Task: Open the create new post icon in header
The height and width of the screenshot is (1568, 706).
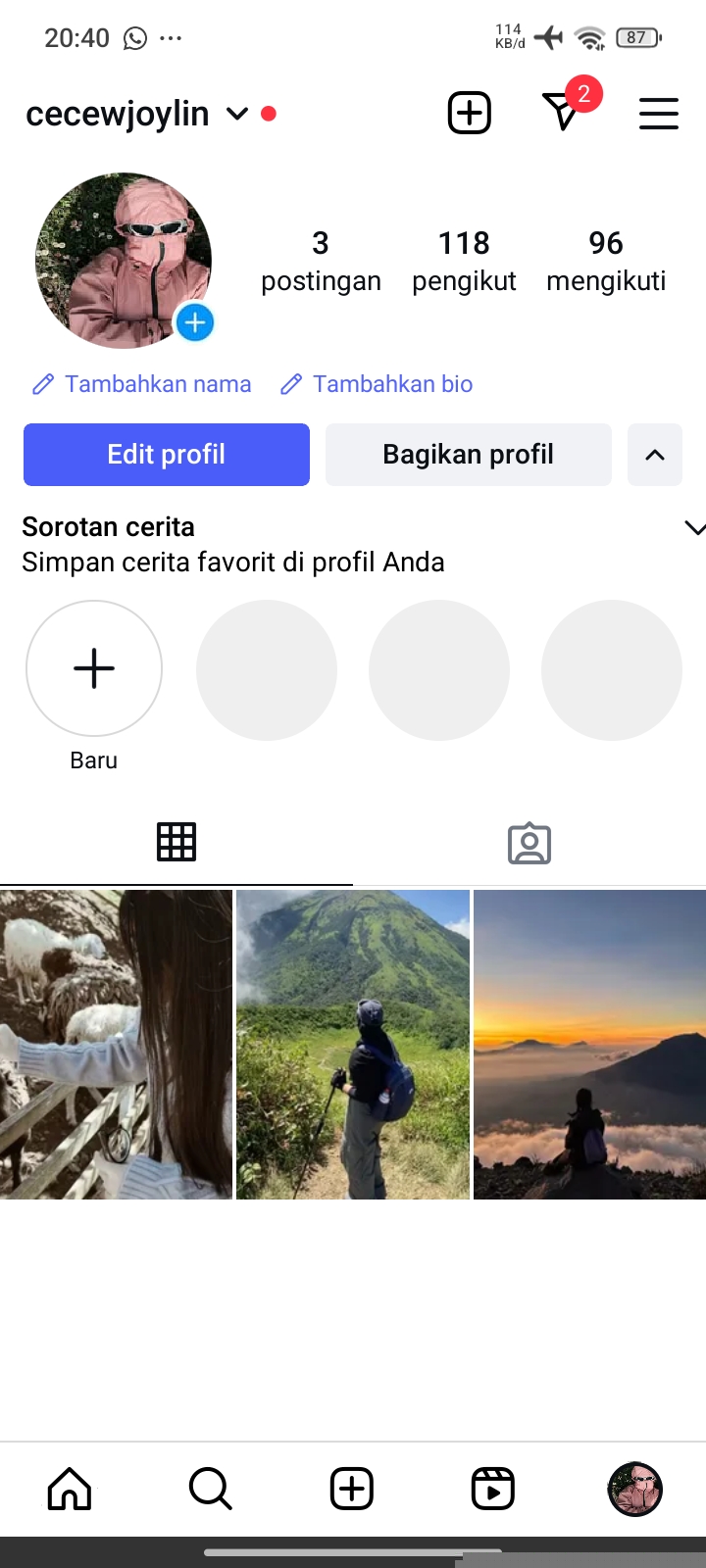Action: tap(469, 114)
